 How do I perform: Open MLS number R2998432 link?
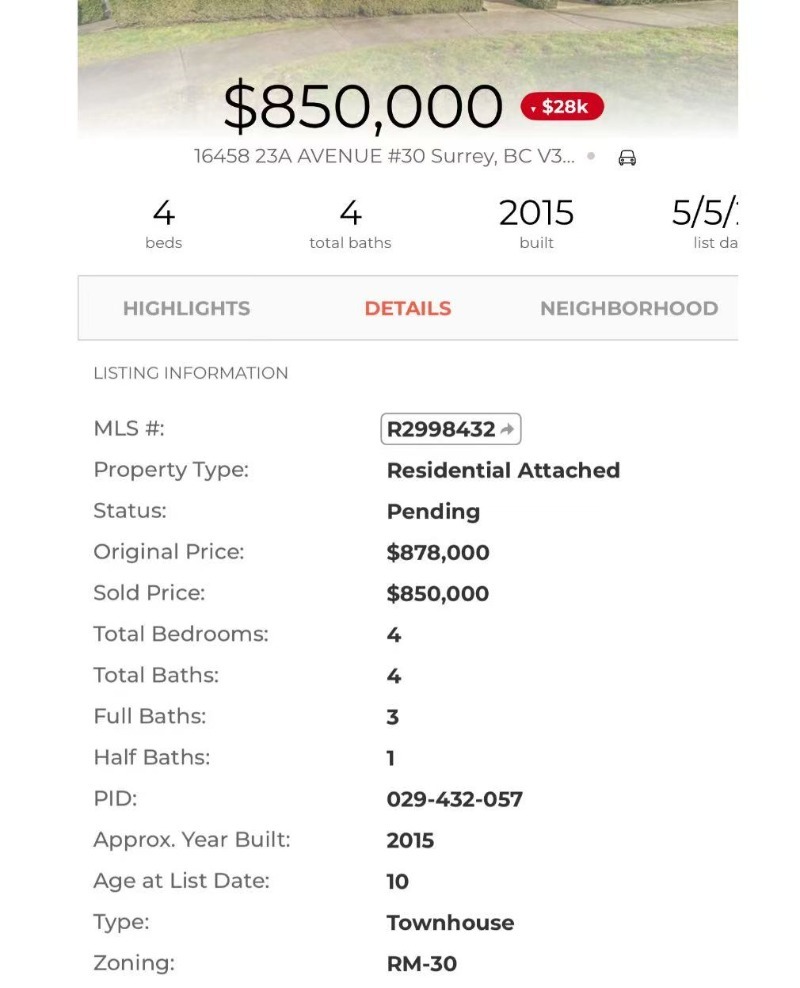pos(451,429)
